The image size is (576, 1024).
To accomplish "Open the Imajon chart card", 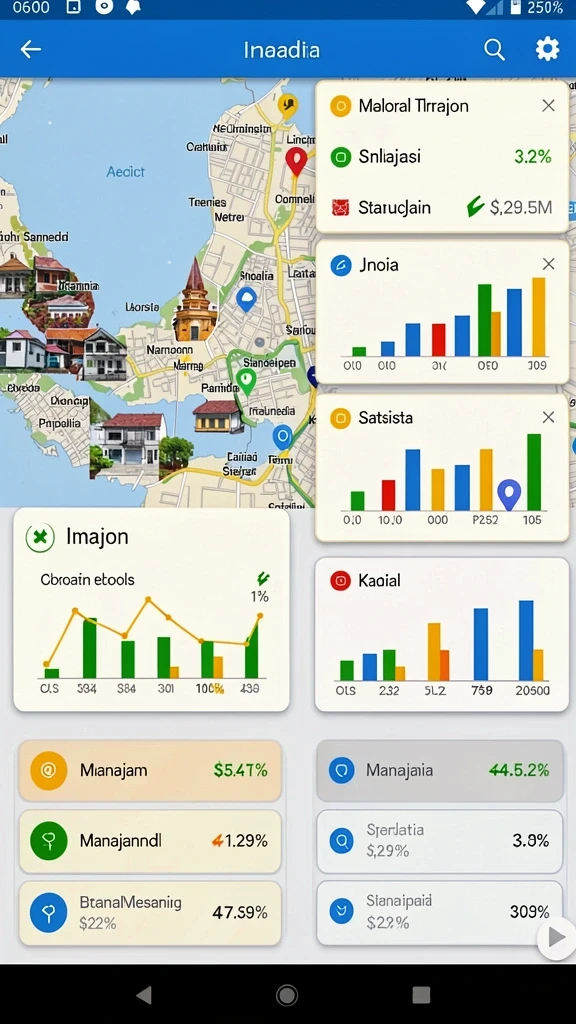I will pos(152,609).
